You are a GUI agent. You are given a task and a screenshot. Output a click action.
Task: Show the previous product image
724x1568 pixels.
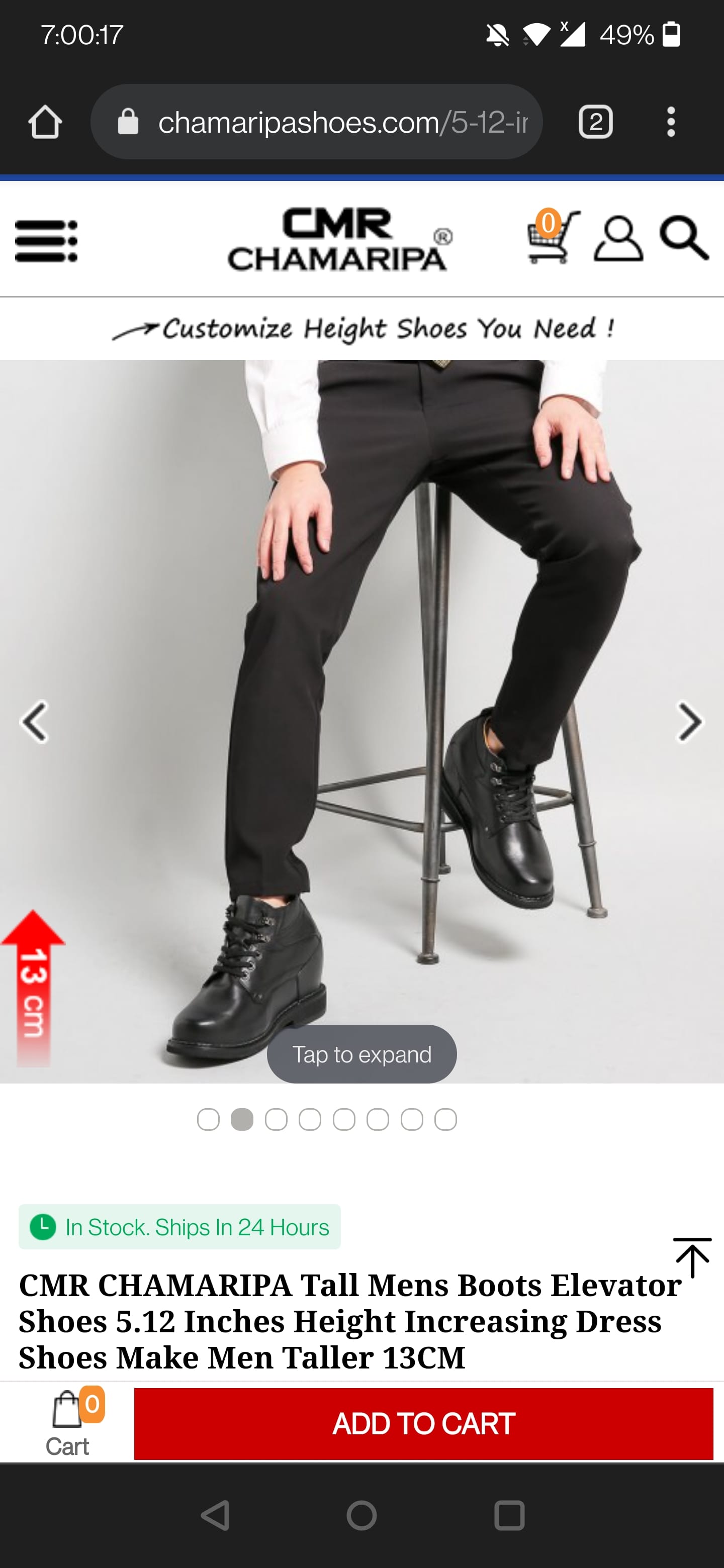tap(35, 723)
